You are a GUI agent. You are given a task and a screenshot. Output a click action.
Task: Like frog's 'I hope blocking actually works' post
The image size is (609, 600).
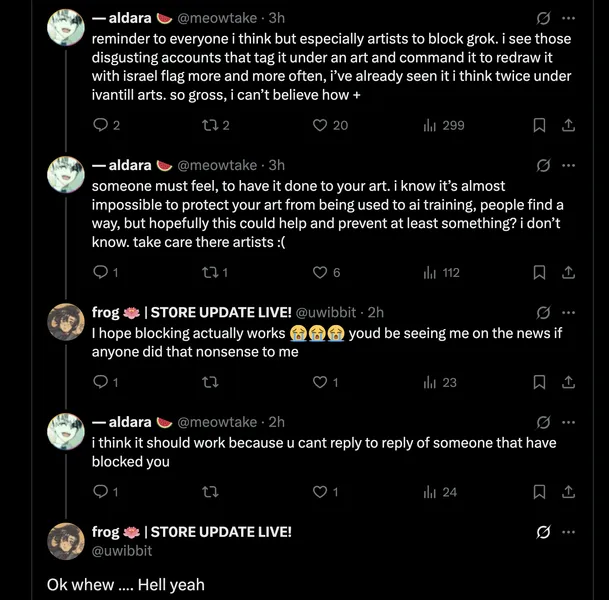click(x=320, y=382)
